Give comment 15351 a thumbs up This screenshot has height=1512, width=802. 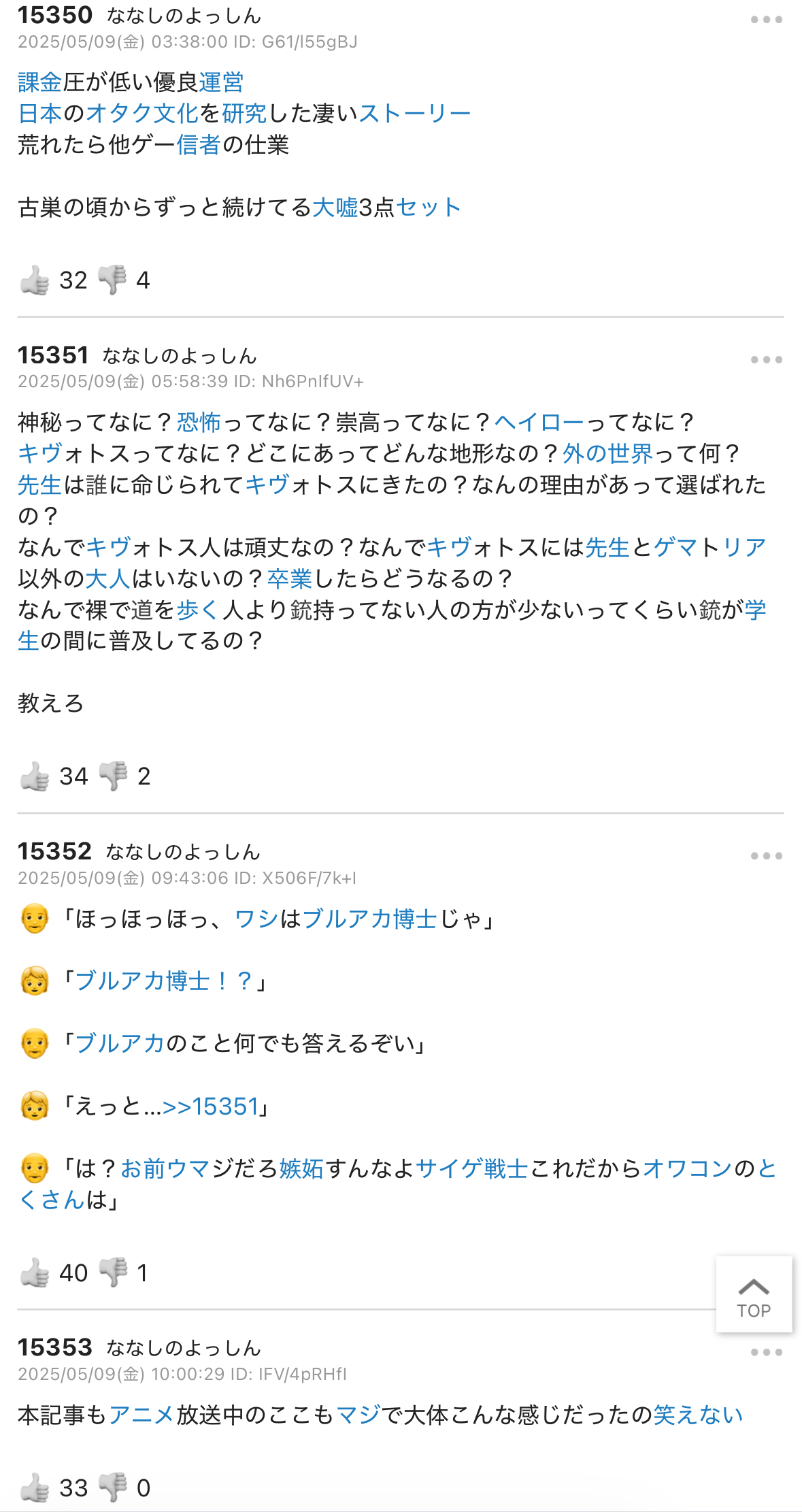tap(35, 776)
